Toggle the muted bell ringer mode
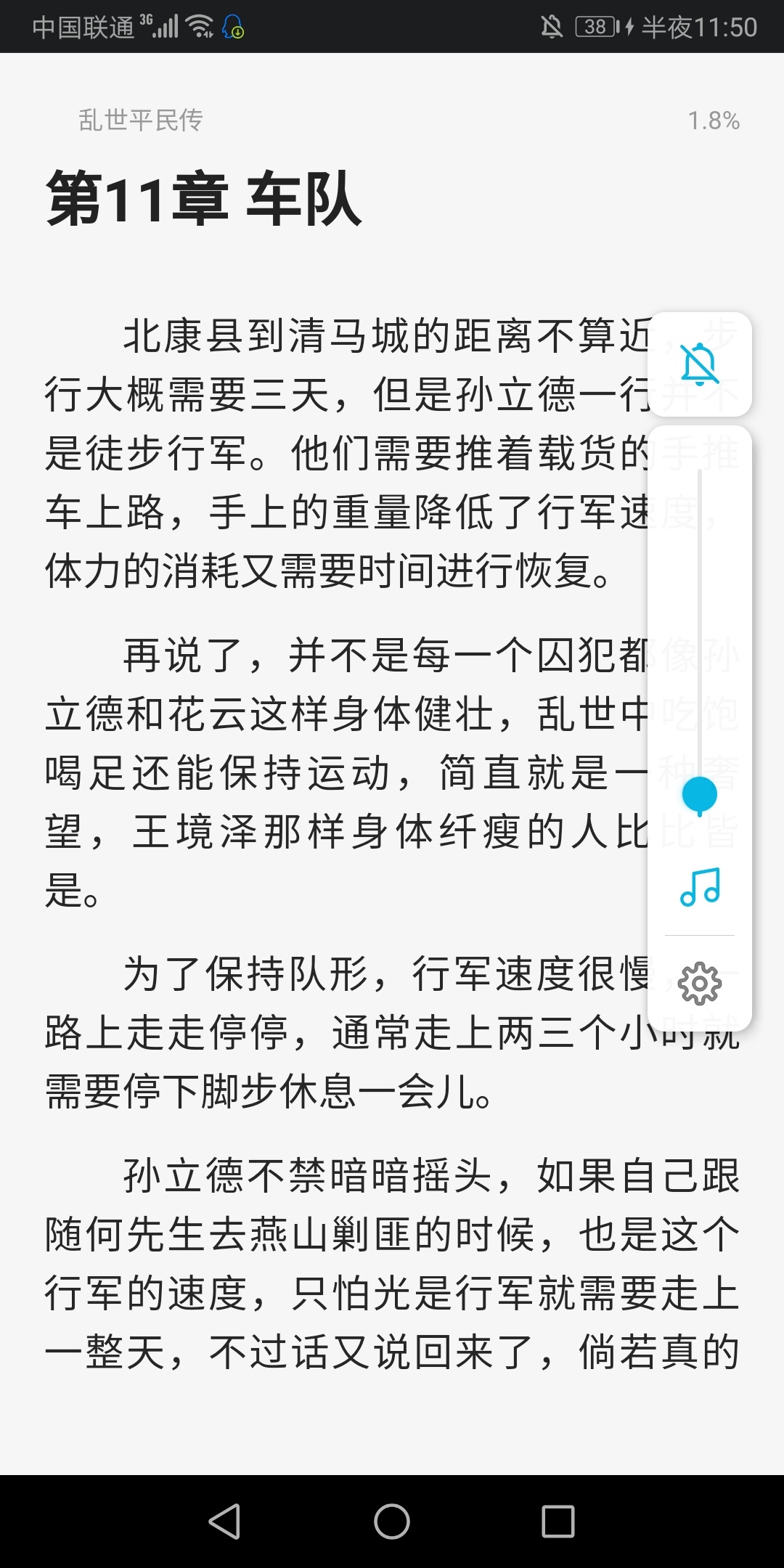The image size is (784, 1568). coord(700,364)
